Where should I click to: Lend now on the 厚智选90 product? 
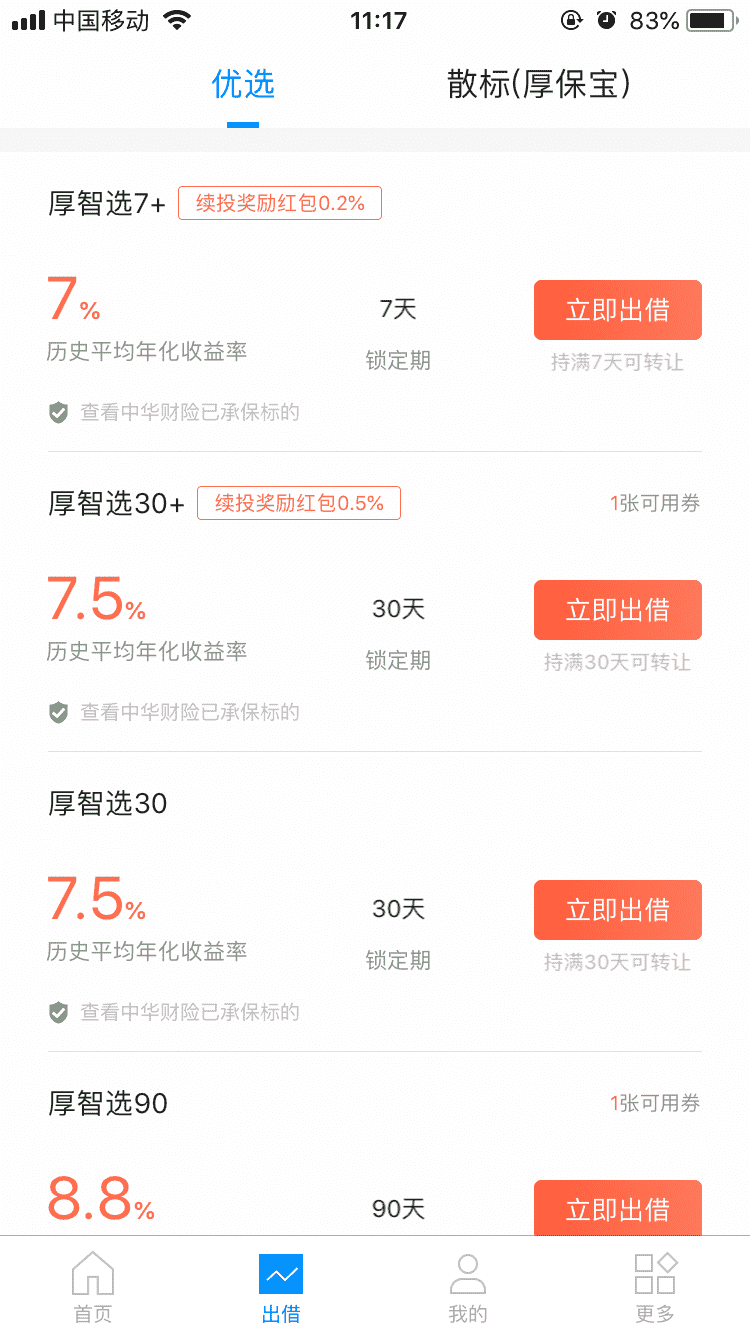(618, 1208)
